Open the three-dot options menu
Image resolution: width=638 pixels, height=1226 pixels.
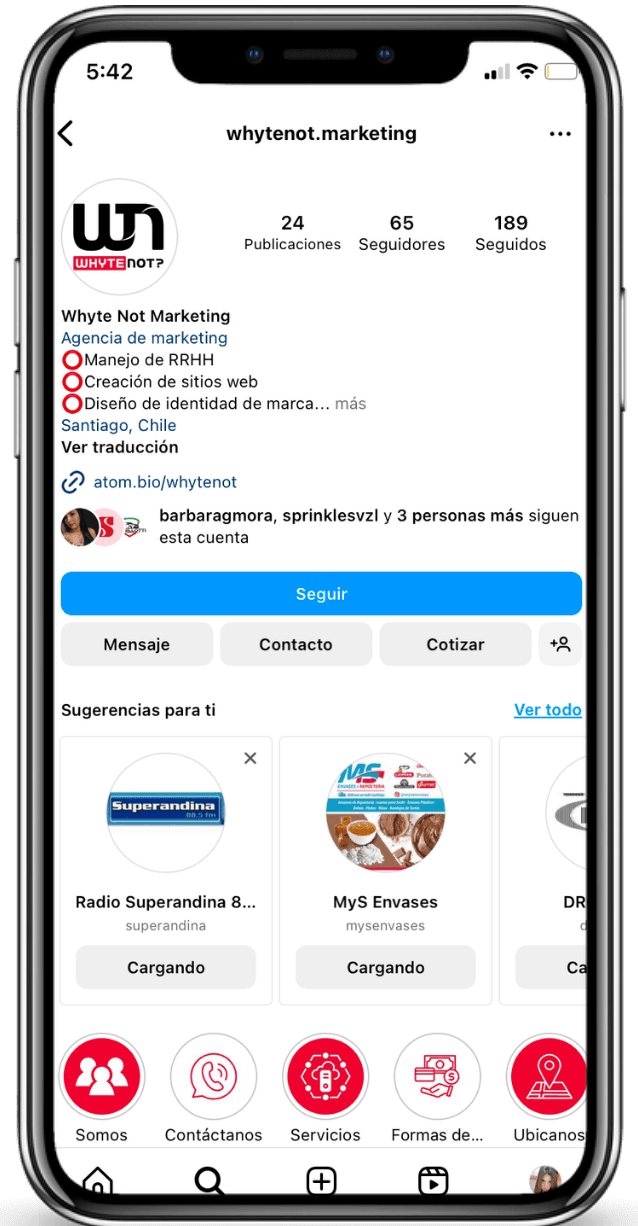click(x=560, y=134)
